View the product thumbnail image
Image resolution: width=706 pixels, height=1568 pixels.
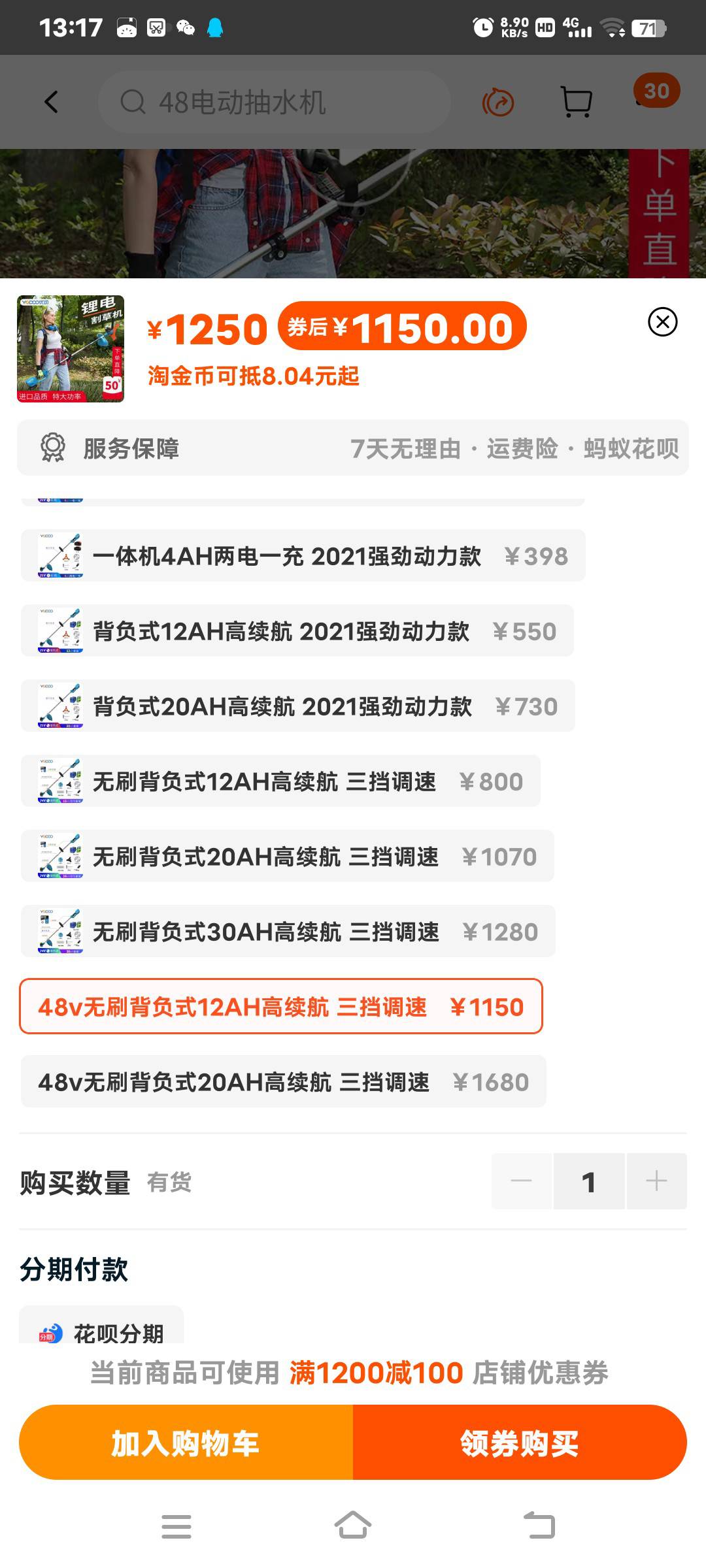[71, 349]
